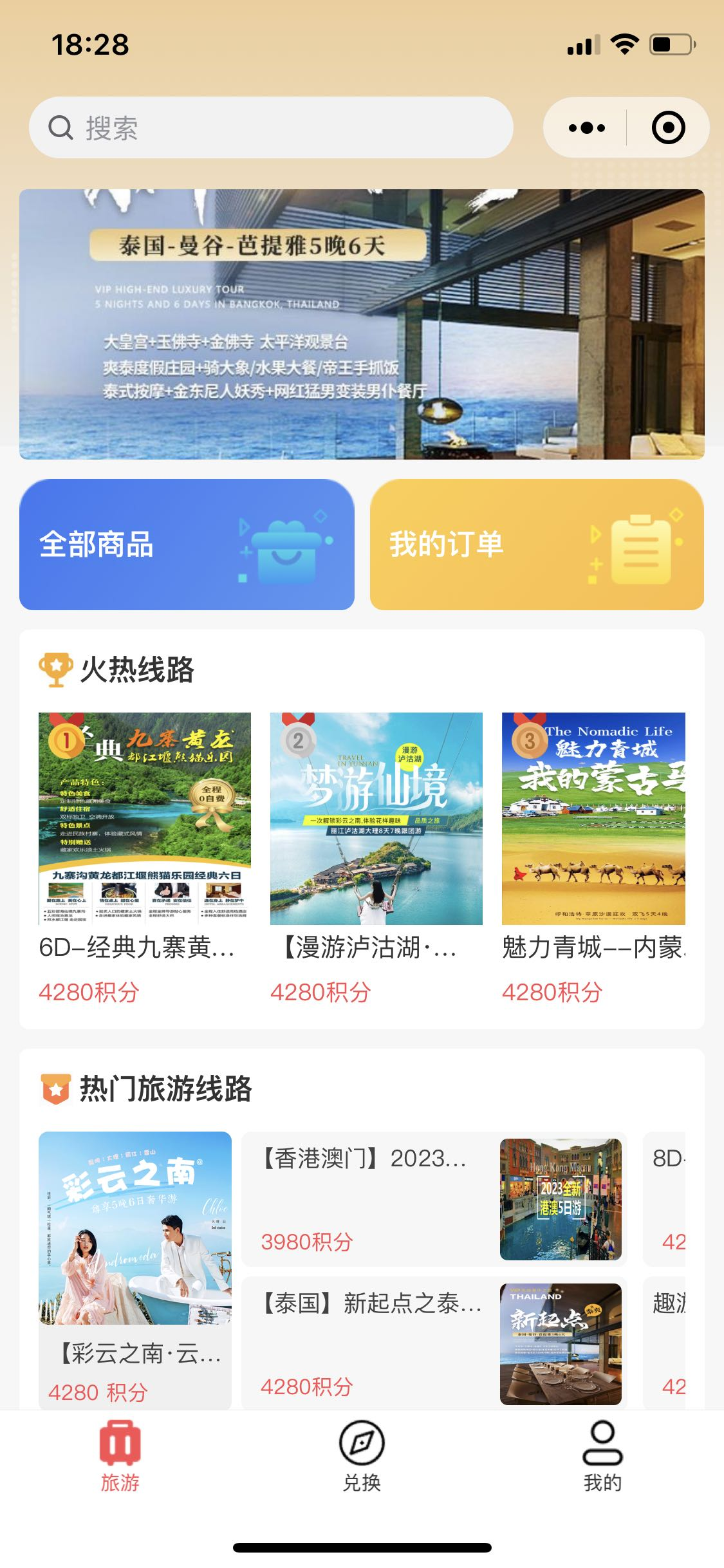Switch to the 我的 tab
Image resolution: width=724 pixels, height=1568 pixels.
[x=602, y=1457]
